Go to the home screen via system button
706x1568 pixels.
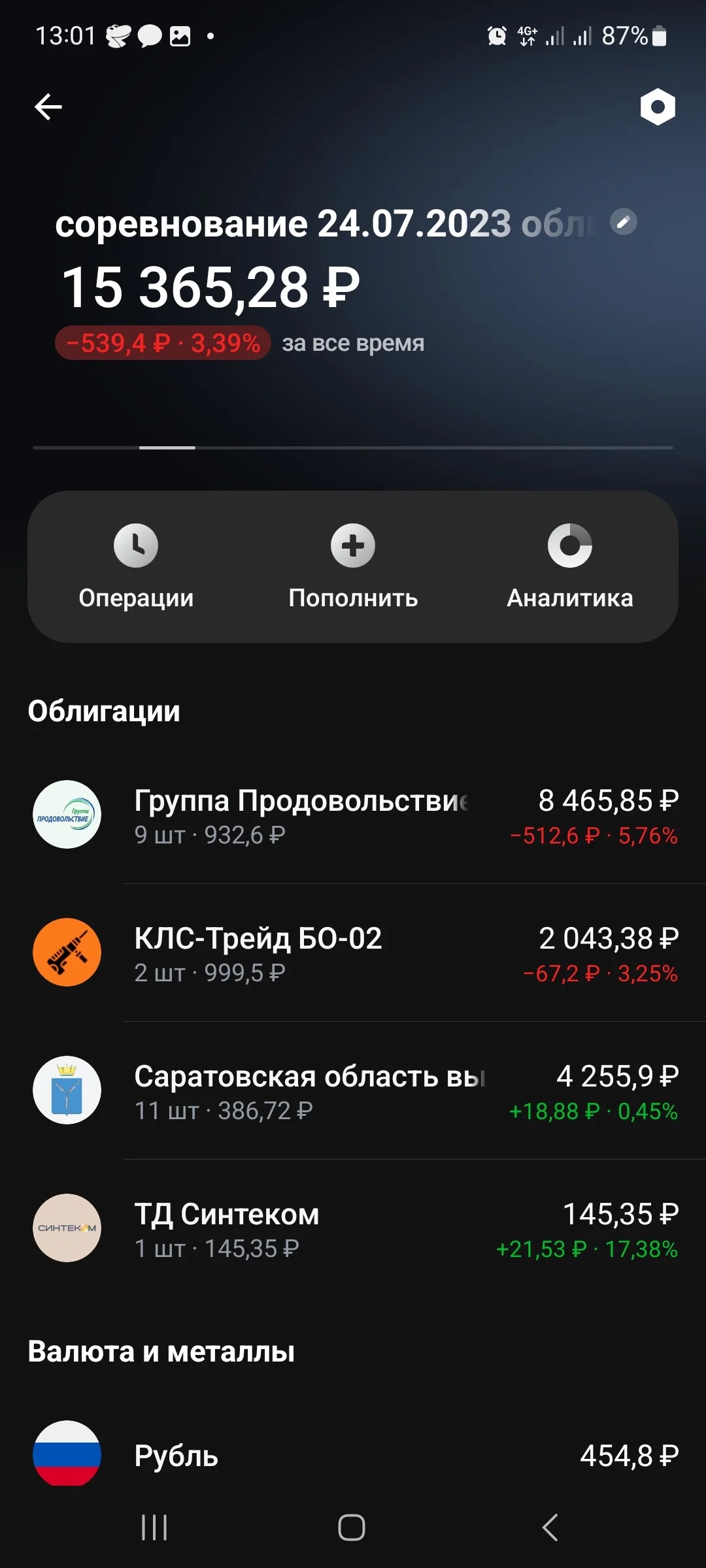(352, 1527)
